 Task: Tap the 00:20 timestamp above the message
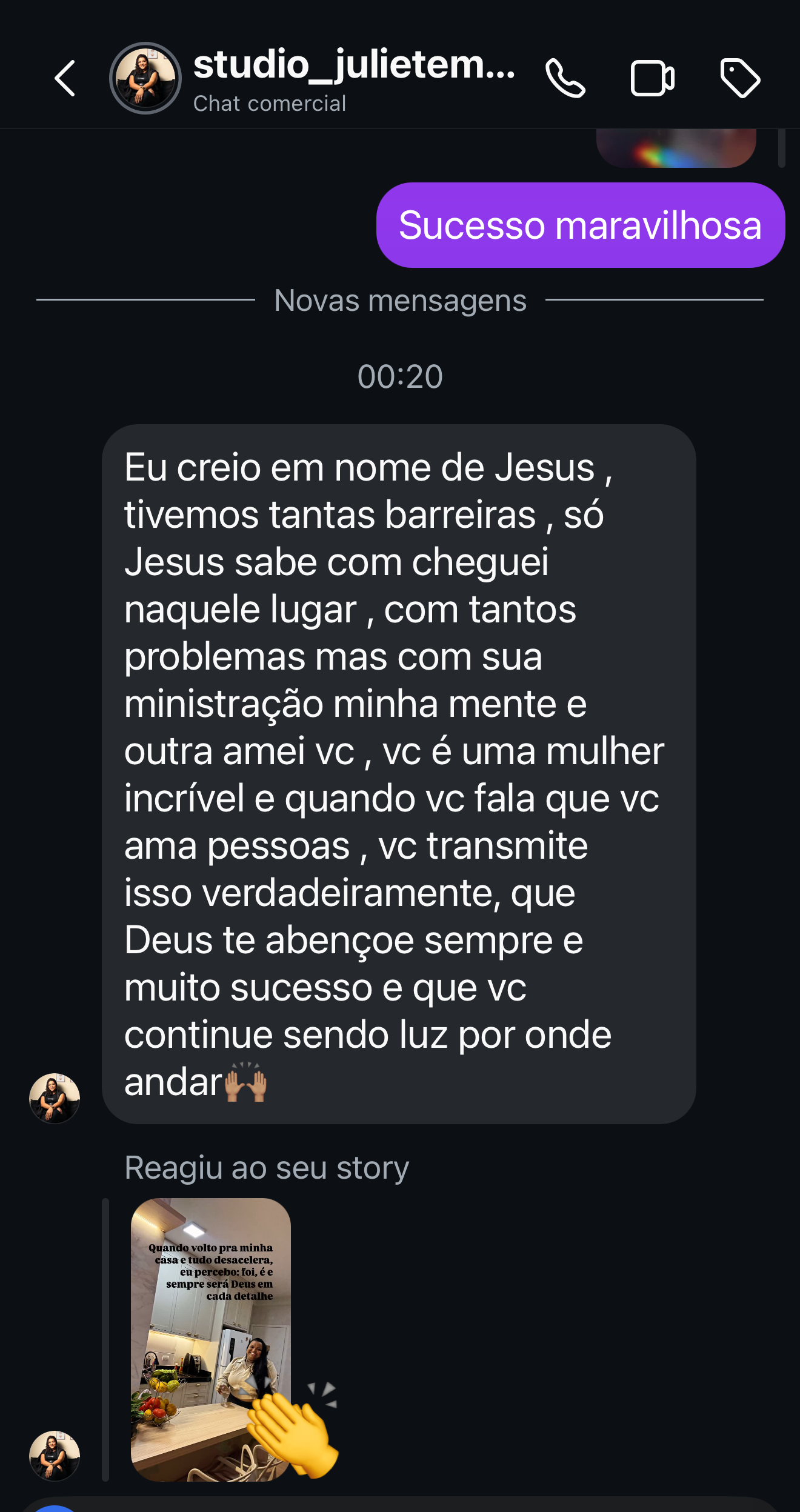tap(400, 376)
